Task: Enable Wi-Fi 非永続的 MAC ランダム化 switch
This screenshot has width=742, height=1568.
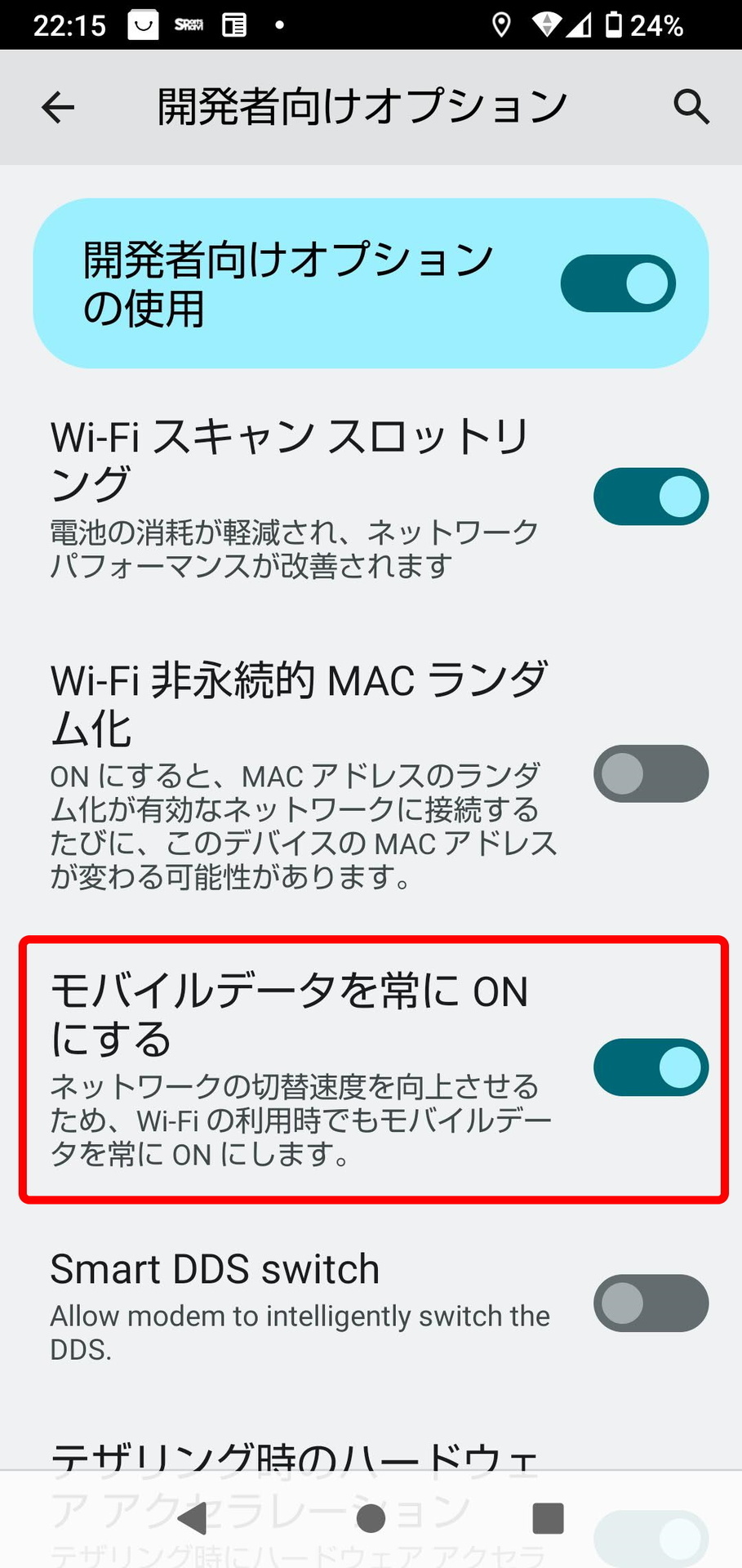Action: 651,773
